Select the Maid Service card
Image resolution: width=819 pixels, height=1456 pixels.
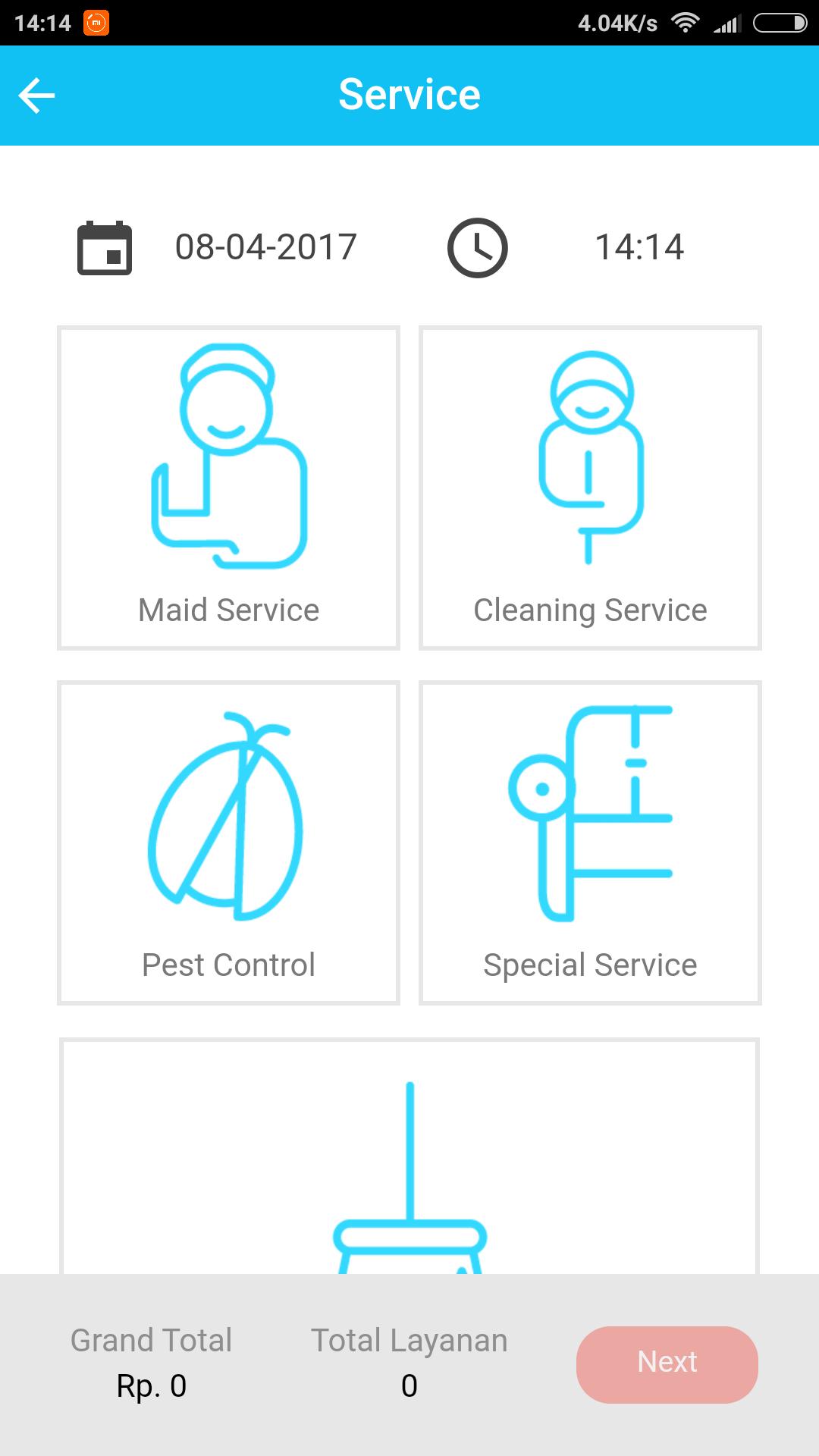tap(228, 488)
